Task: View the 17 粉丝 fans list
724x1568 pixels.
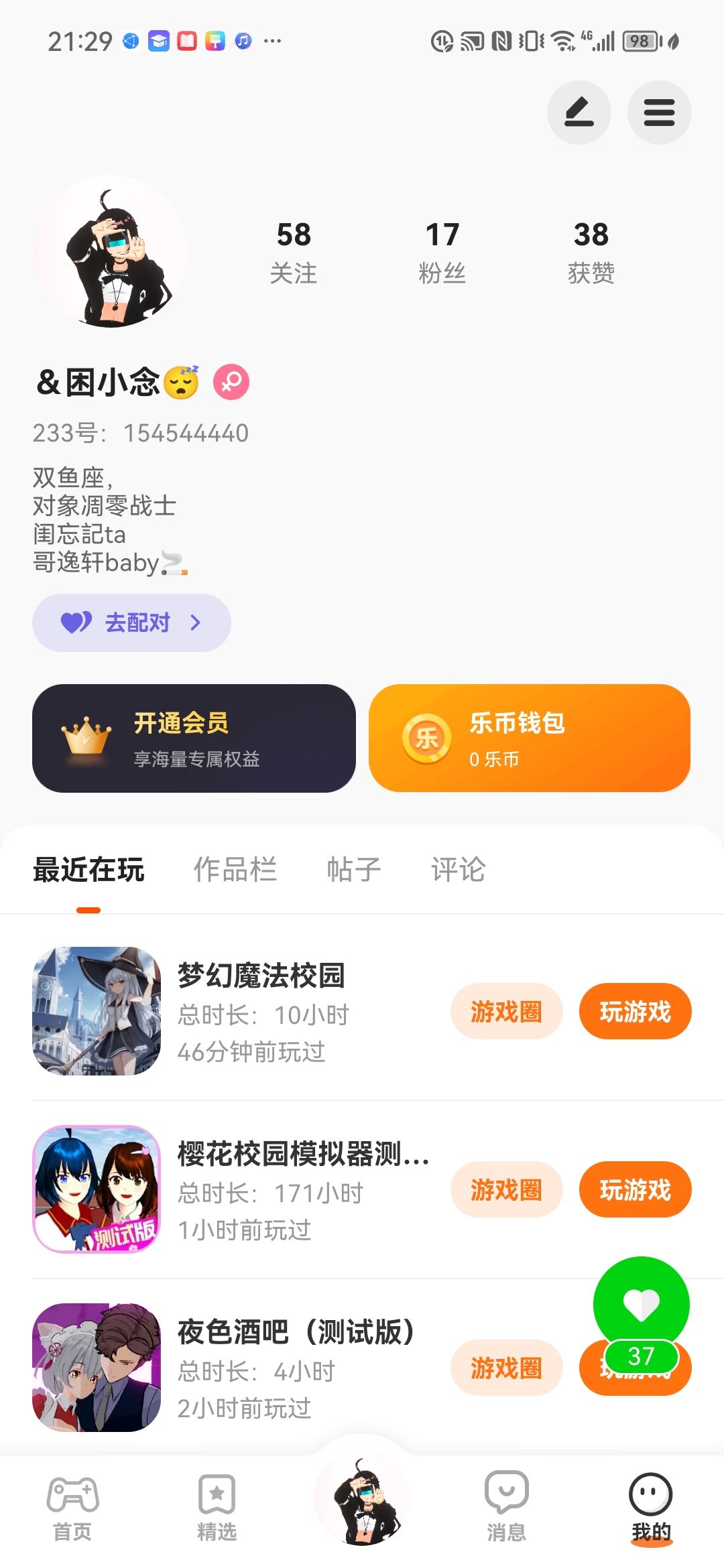Action: pos(442,252)
